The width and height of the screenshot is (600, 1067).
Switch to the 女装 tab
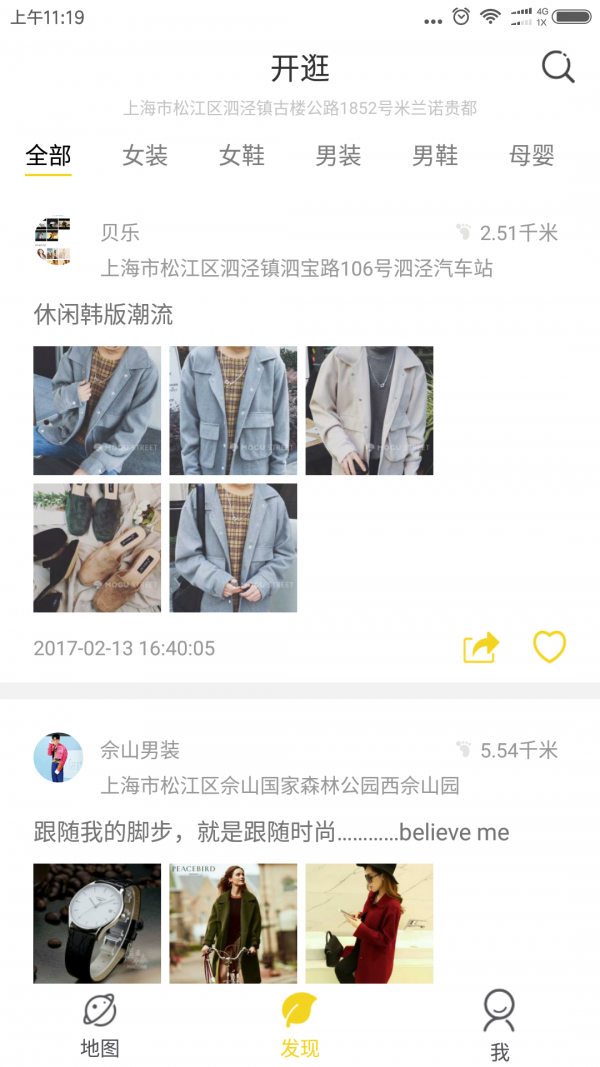(x=145, y=156)
